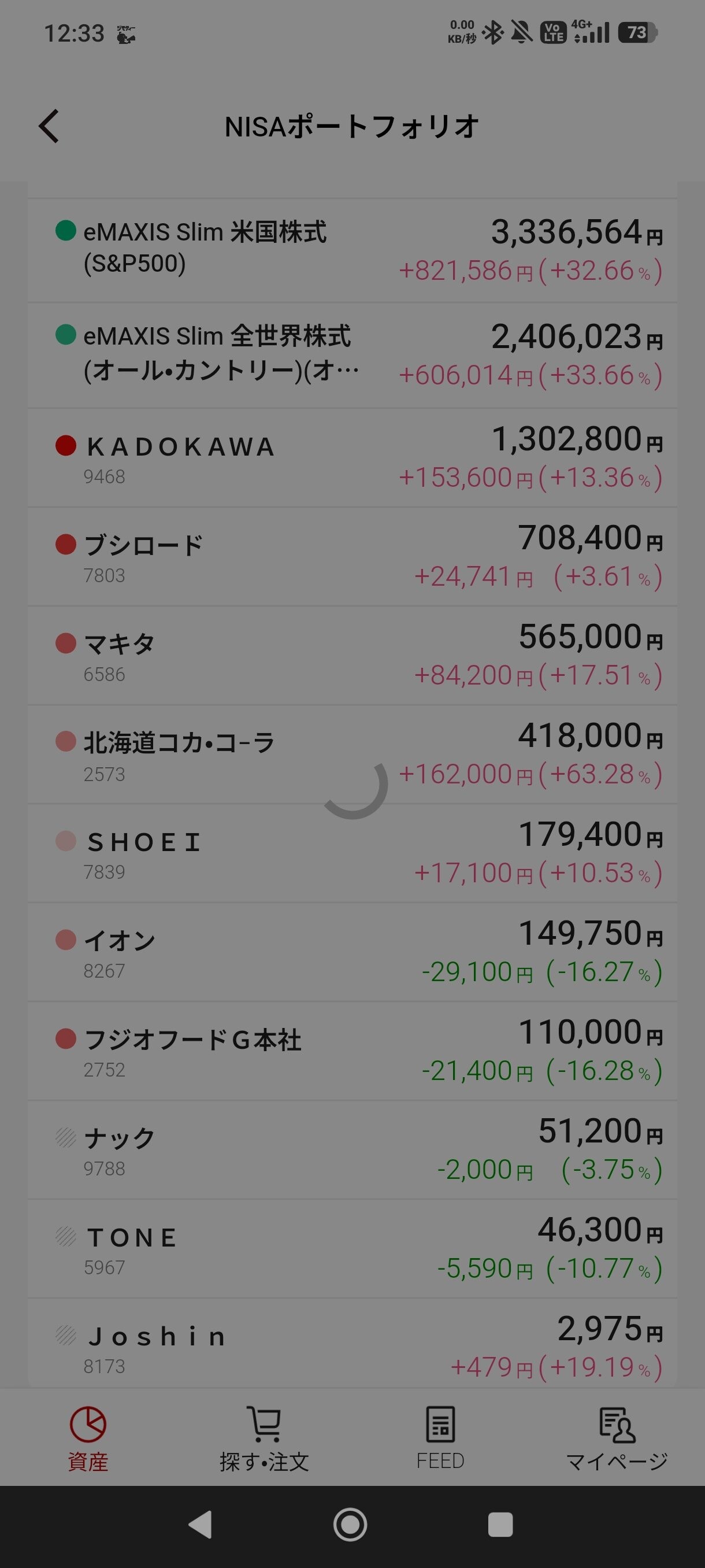Image resolution: width=705 pixels, height=1568 pixels.
Task: Open the FEED tab
Action: pos(440,1439)
